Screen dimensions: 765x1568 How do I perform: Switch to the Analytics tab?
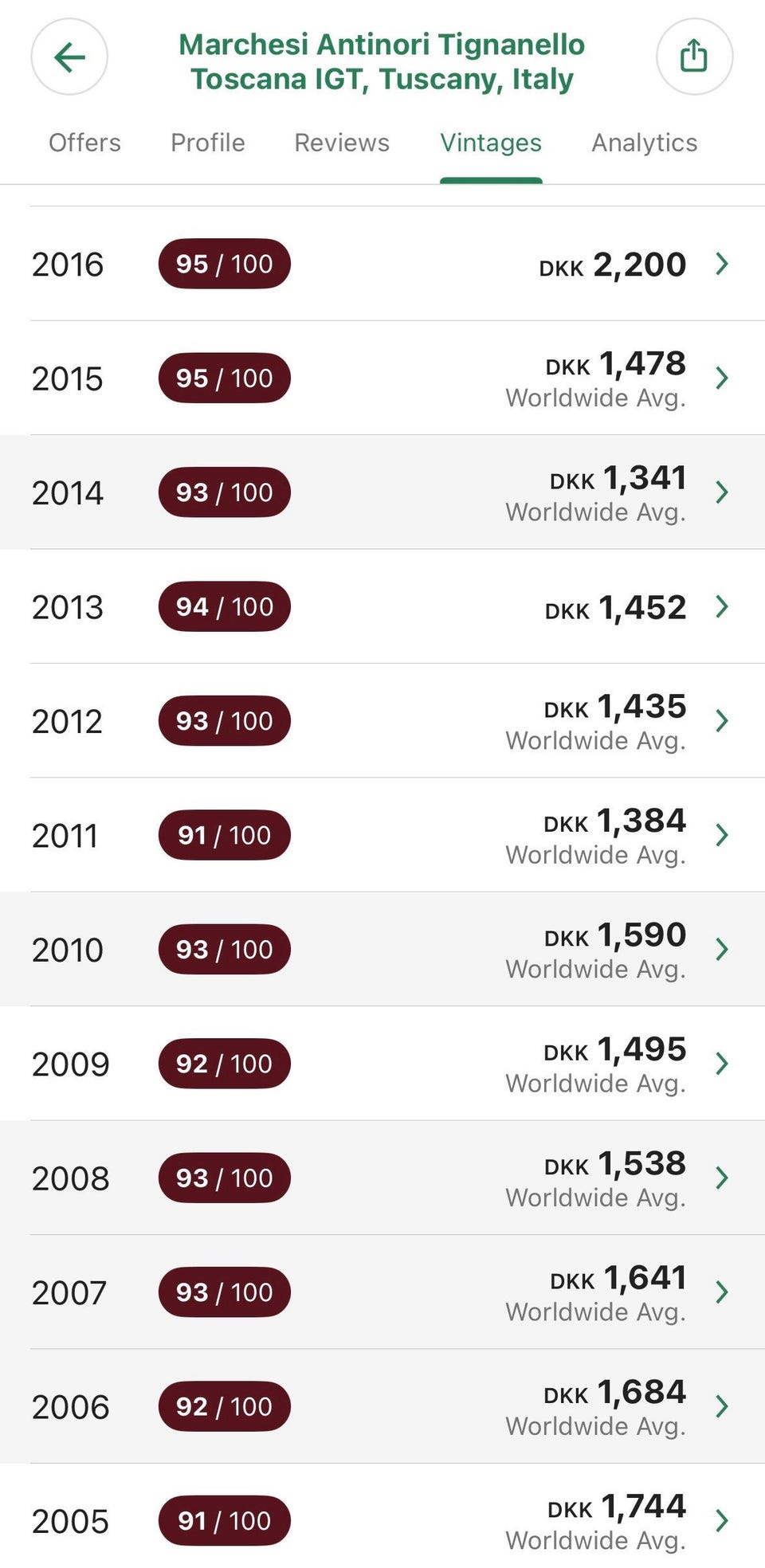click(644, 143)
